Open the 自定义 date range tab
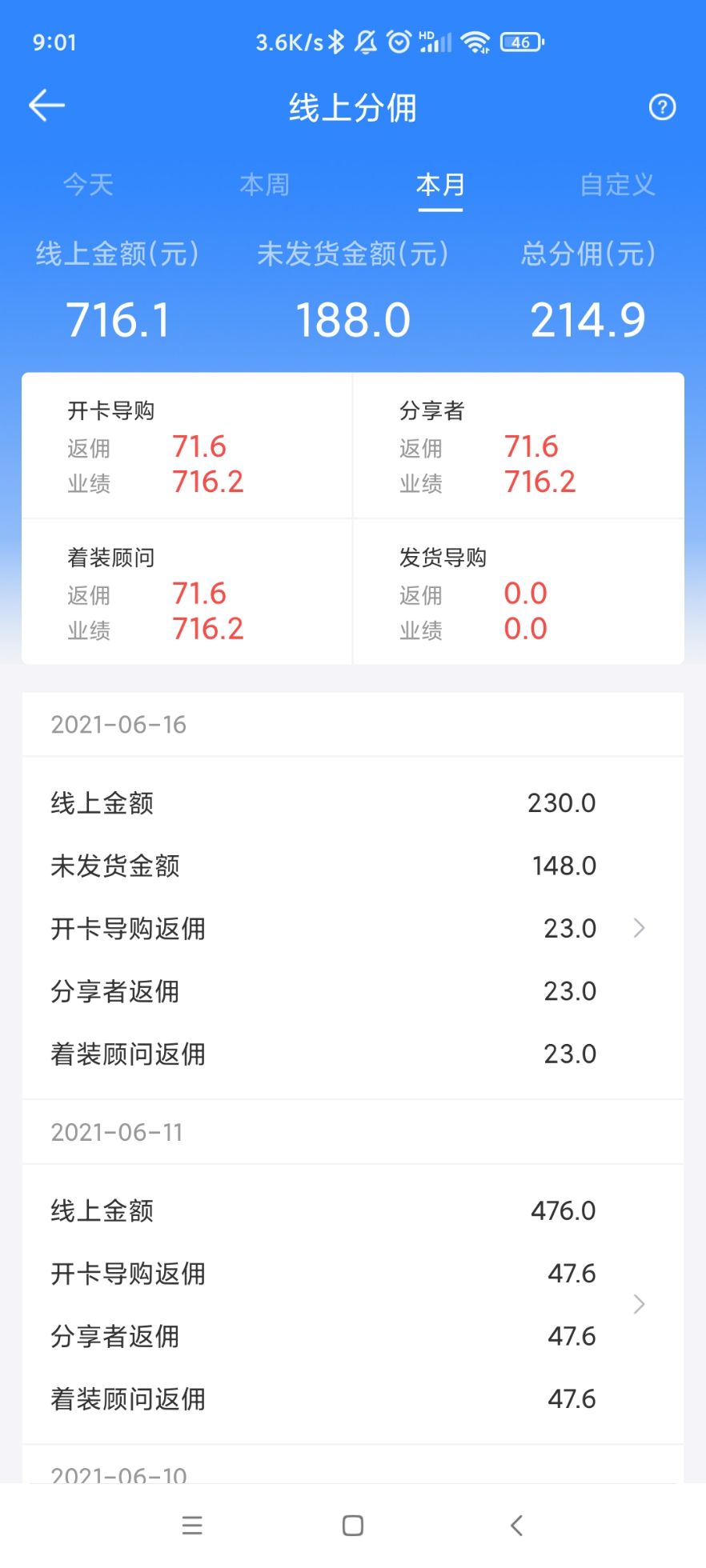 617,185
